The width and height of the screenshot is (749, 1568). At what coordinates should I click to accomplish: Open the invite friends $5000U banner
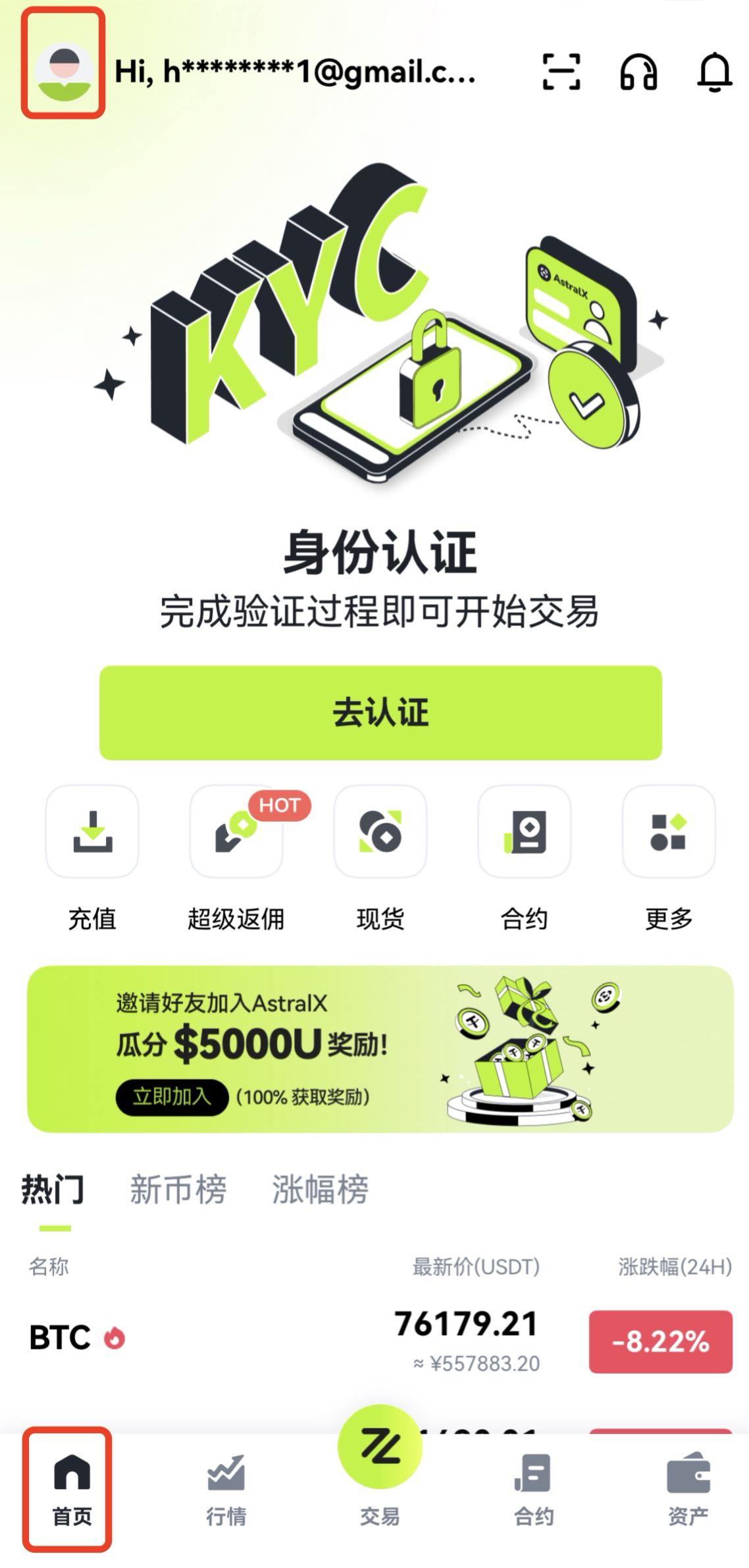[380, 1049]
